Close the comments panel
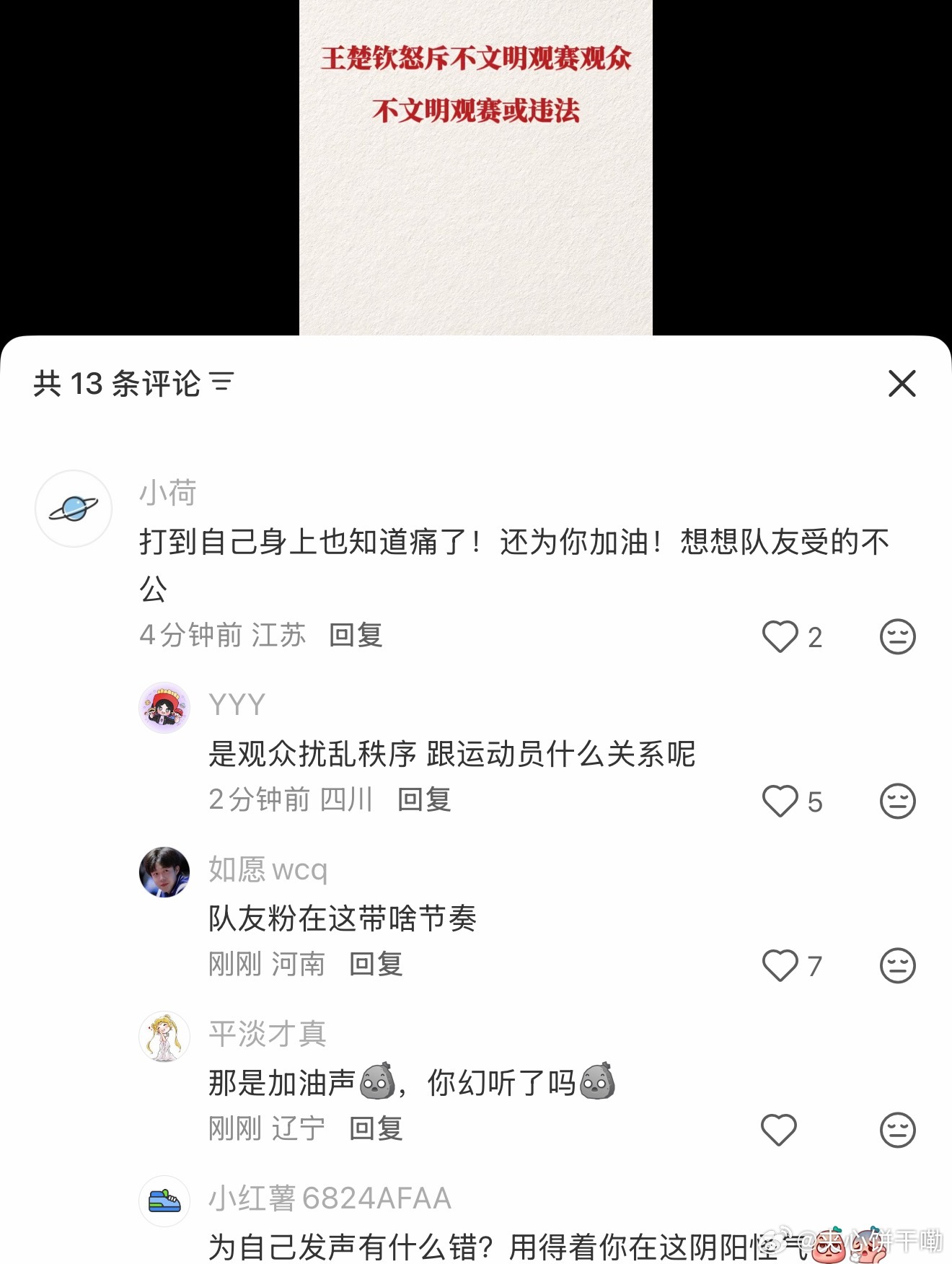 tap(902, 385)
